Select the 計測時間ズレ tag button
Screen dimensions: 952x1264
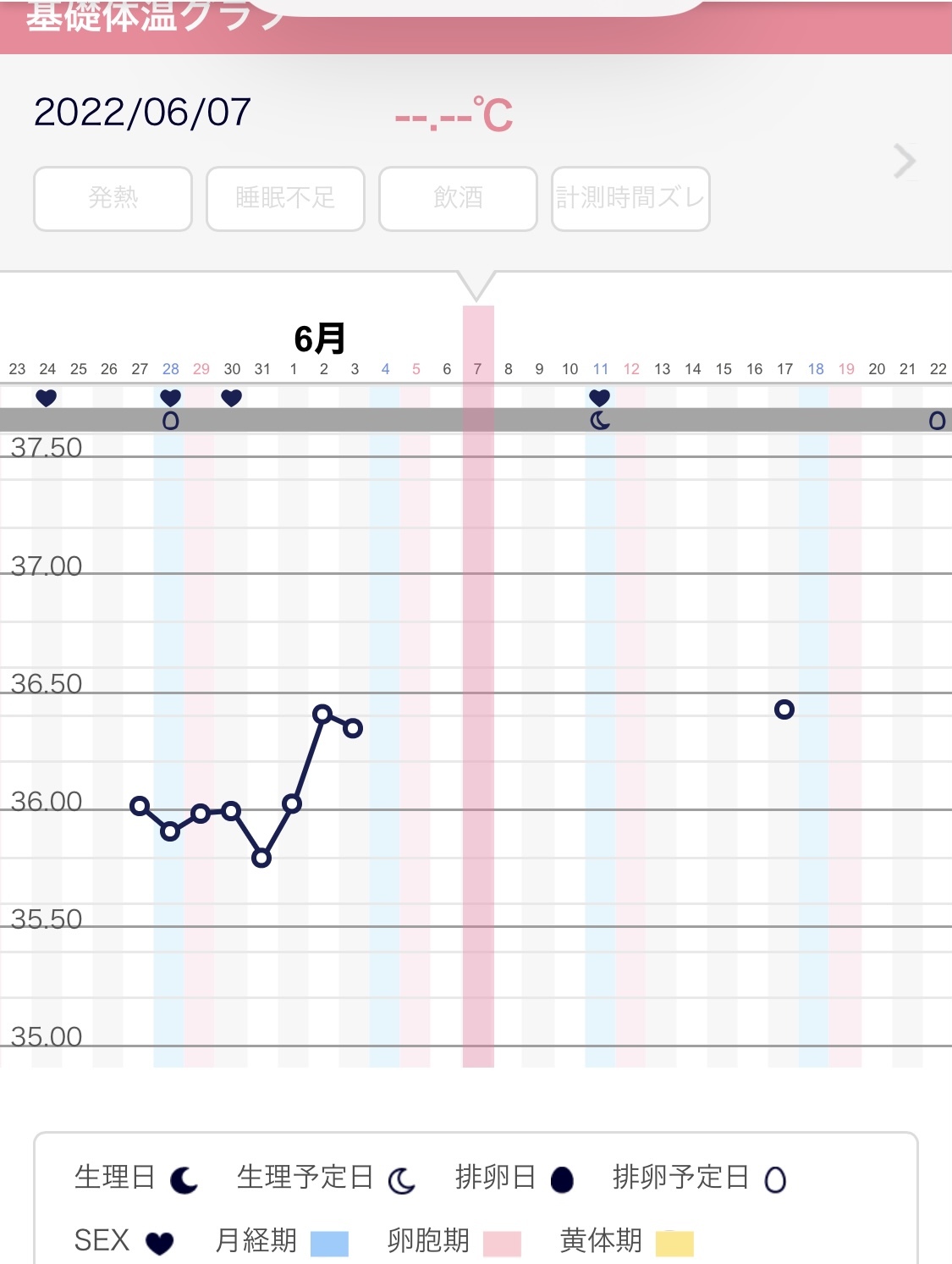(x=630, y=198)
